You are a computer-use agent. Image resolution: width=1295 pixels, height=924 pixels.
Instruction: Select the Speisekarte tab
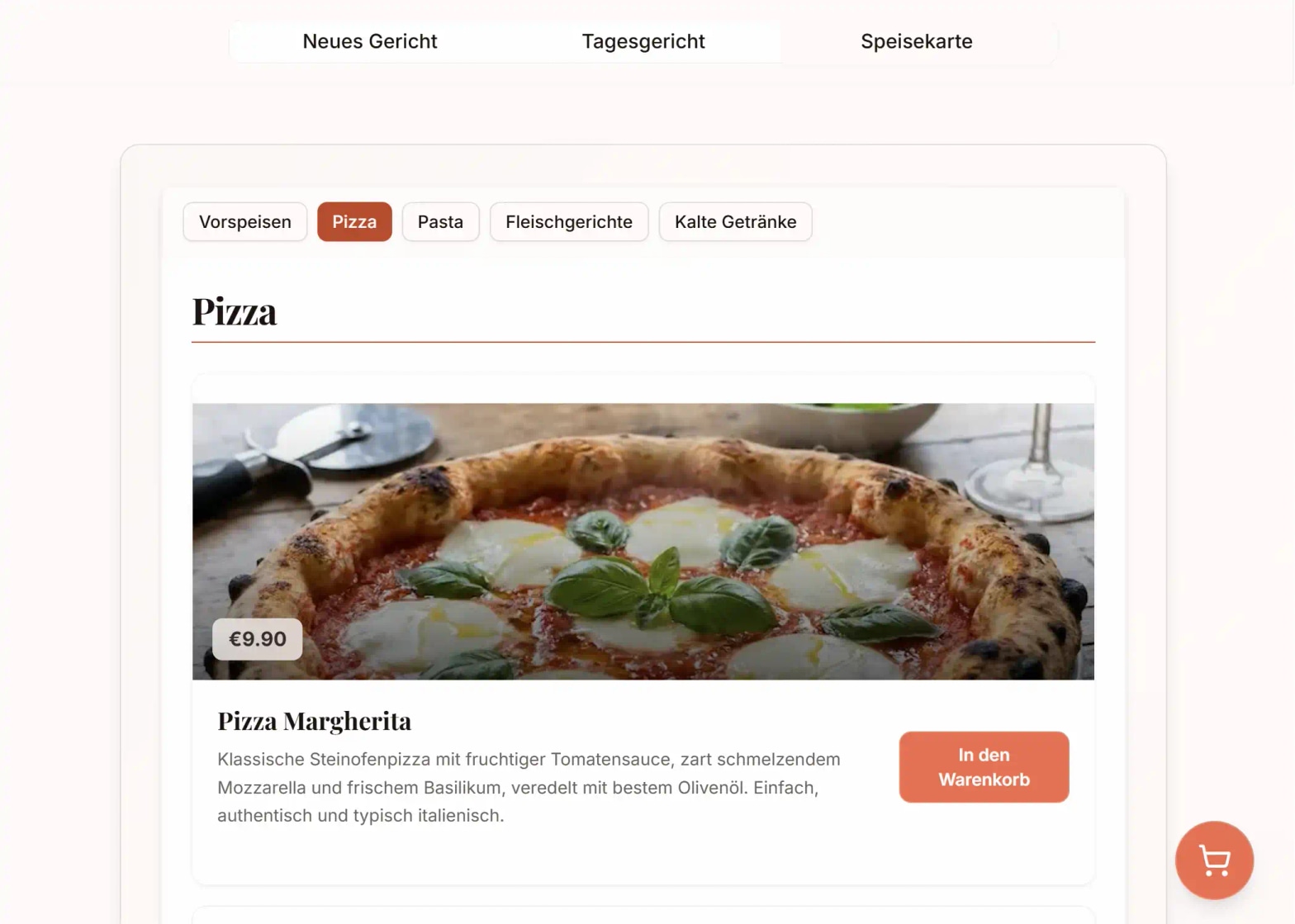[x=916, y=41]
